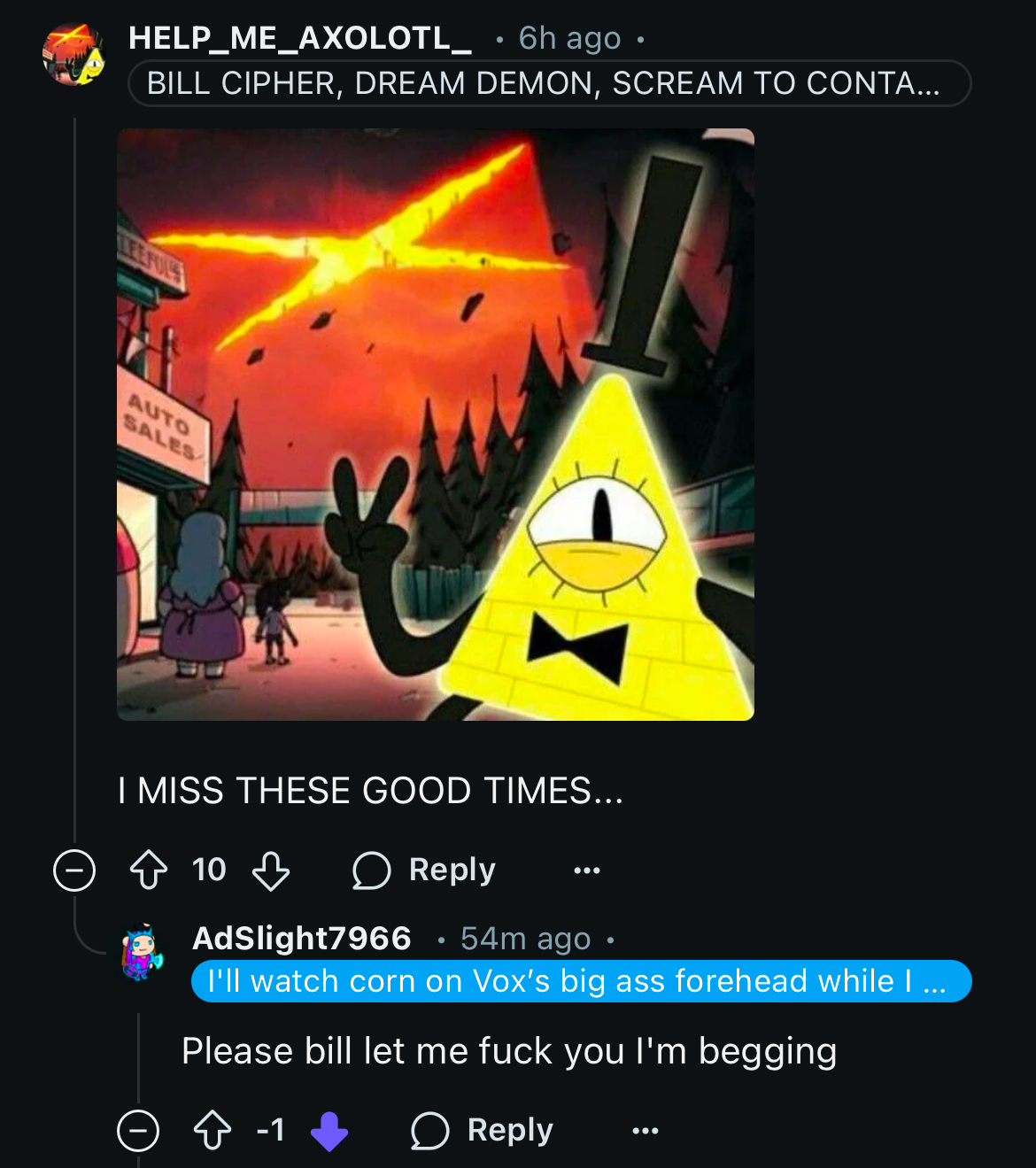Image resolution: width=1036 pixels, height=1168 pixels.
Task: Upvote HELP_ME_AXOLOTL_'s comment
Action: point(149,870)
